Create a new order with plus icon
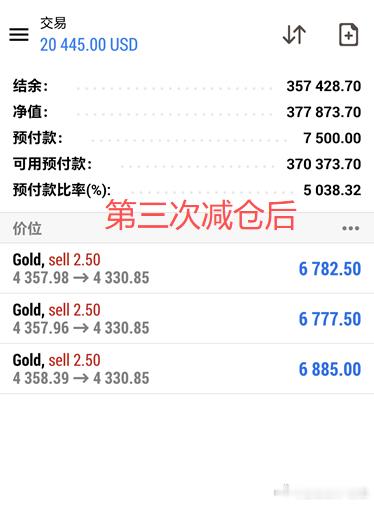The width and height of the screenshot is (374, 505). [348, 35]
